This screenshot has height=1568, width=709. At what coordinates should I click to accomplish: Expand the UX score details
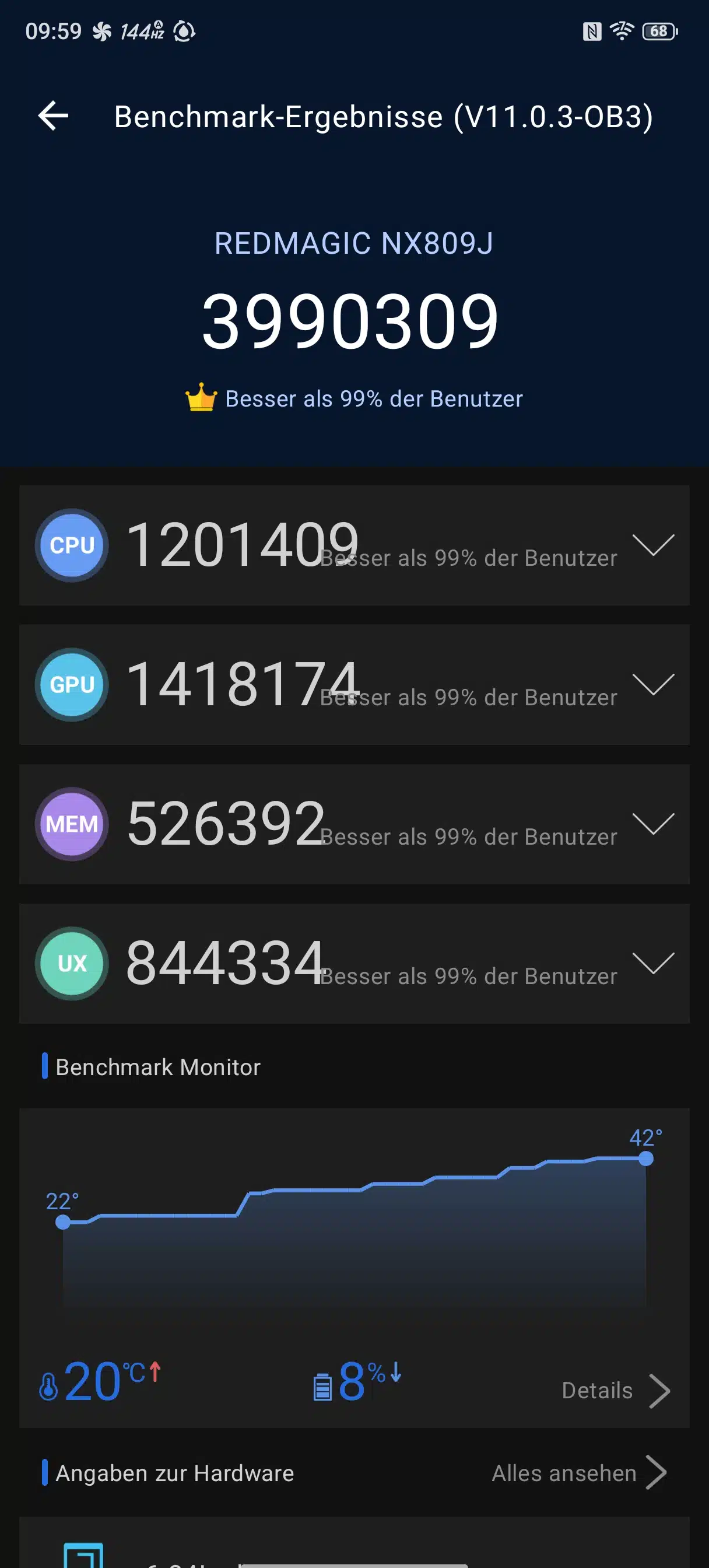[652, 963]
